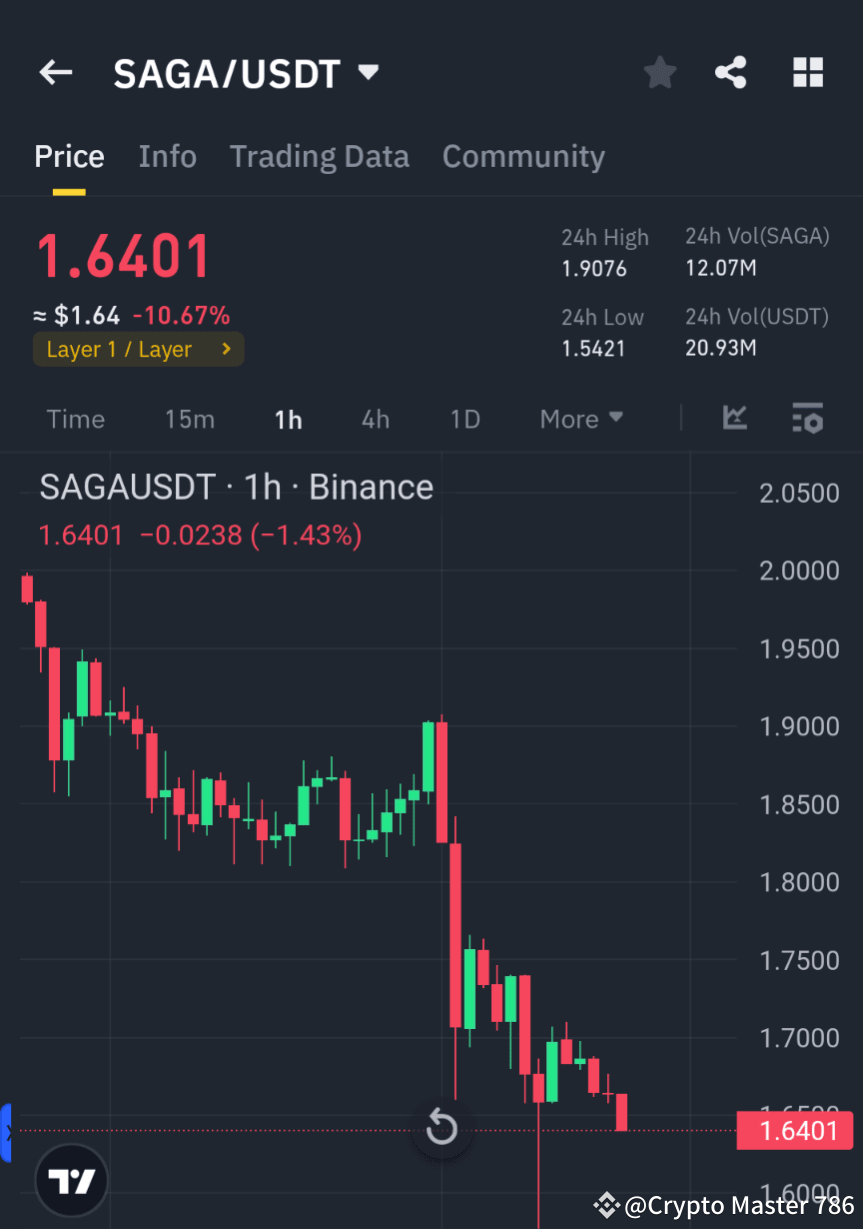
Task: Switch to the 15m candle interval
Action: tap(190, 419)
